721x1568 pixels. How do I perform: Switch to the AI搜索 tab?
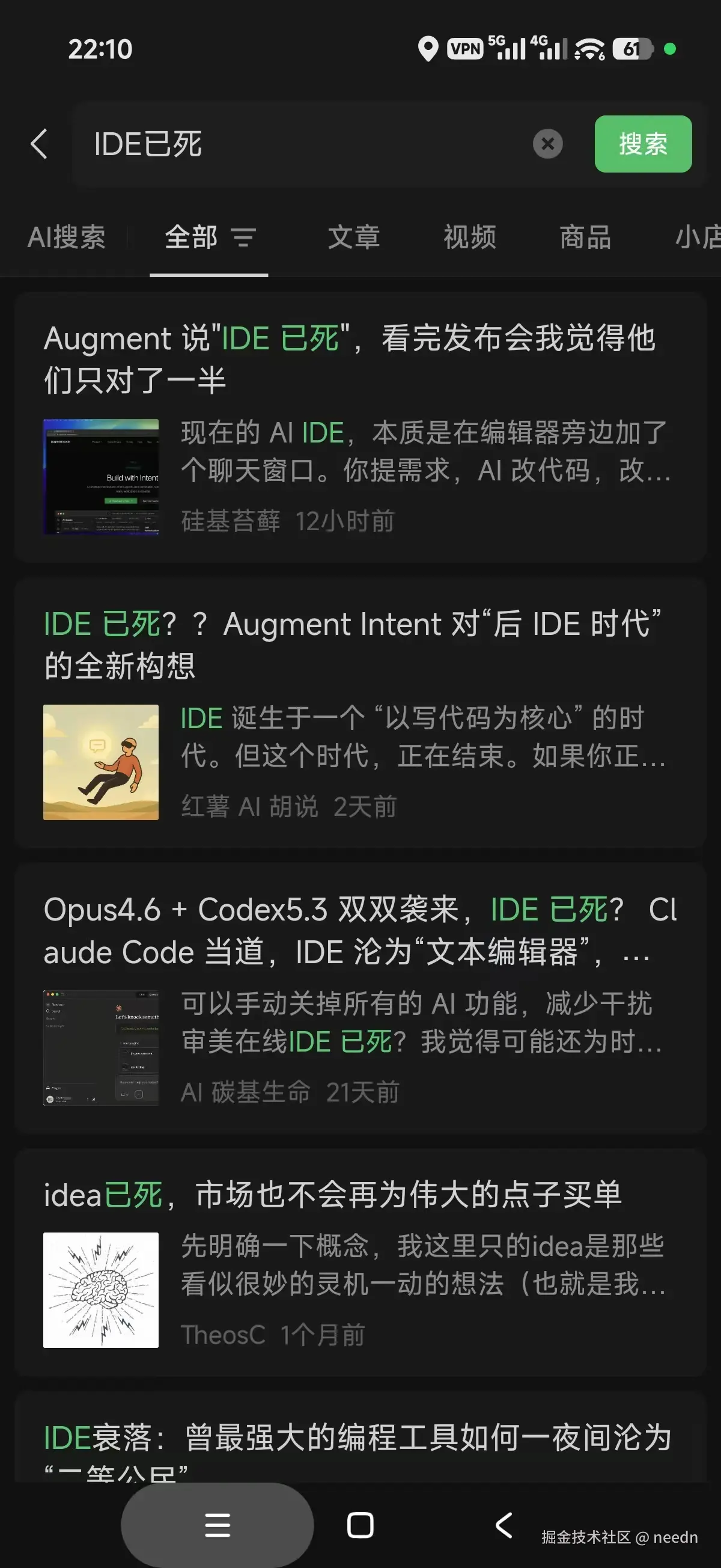click(66, 237)
